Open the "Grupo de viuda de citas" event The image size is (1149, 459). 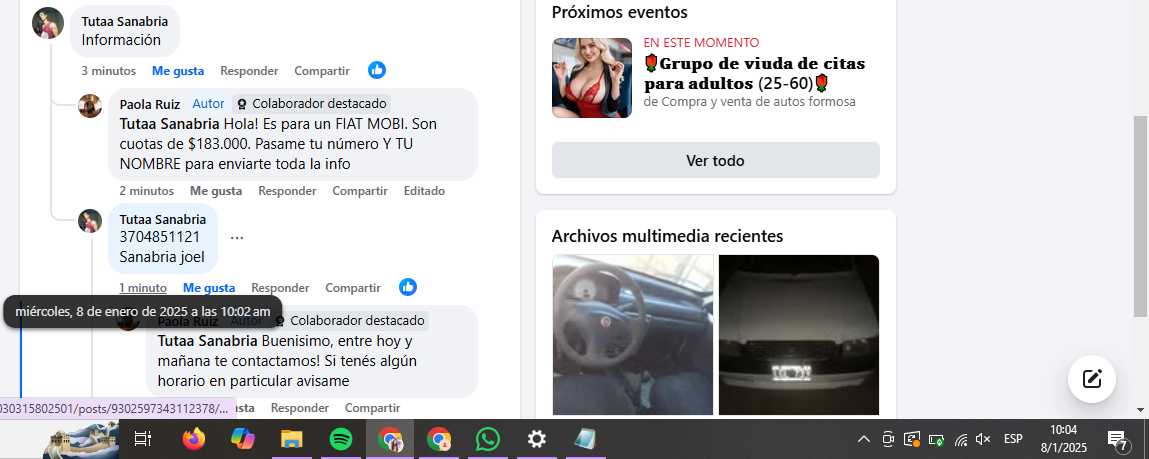[754, 73]
